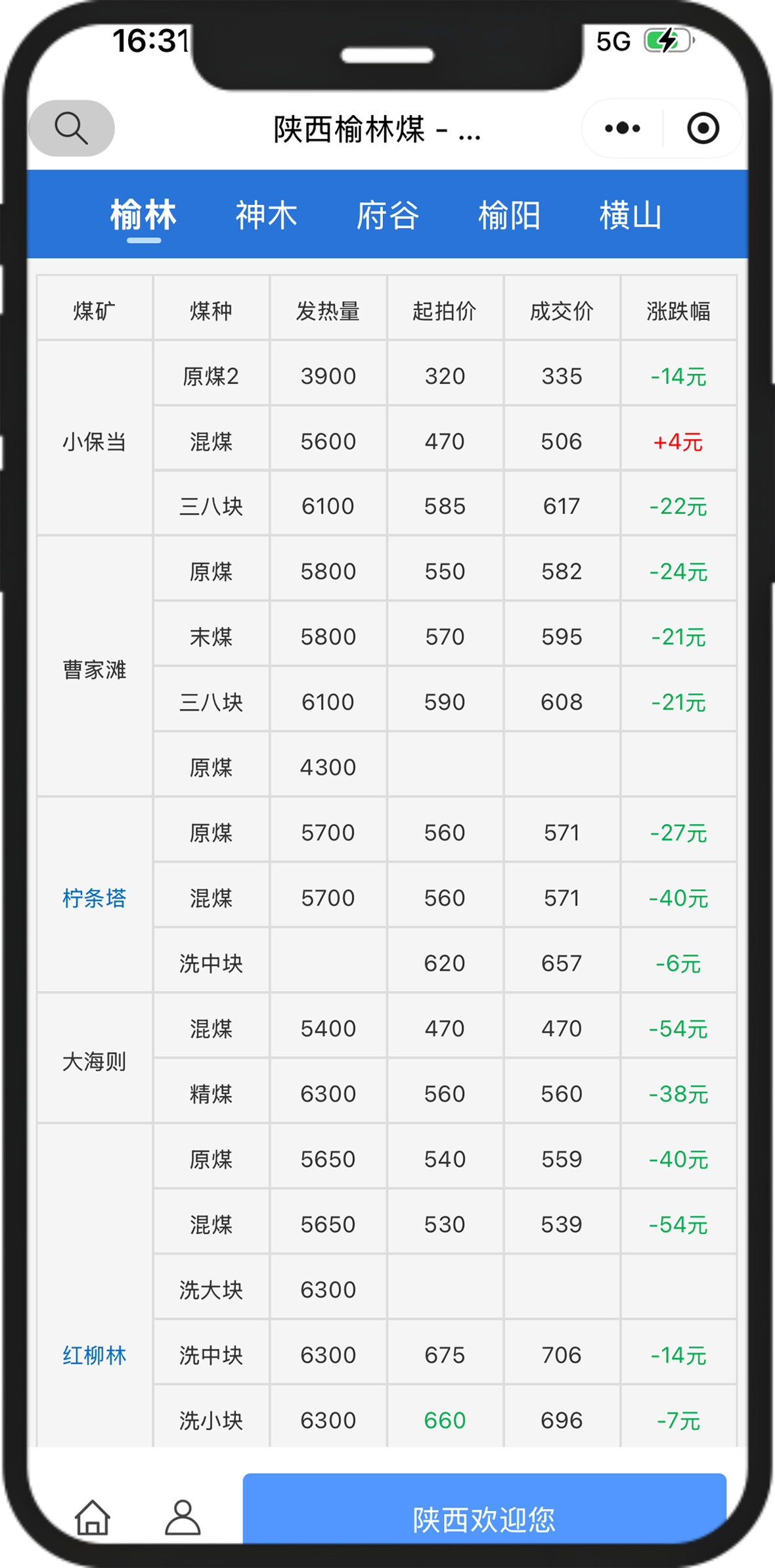Go to the home page icon
775x1568 pixels.
[93, 1517]
